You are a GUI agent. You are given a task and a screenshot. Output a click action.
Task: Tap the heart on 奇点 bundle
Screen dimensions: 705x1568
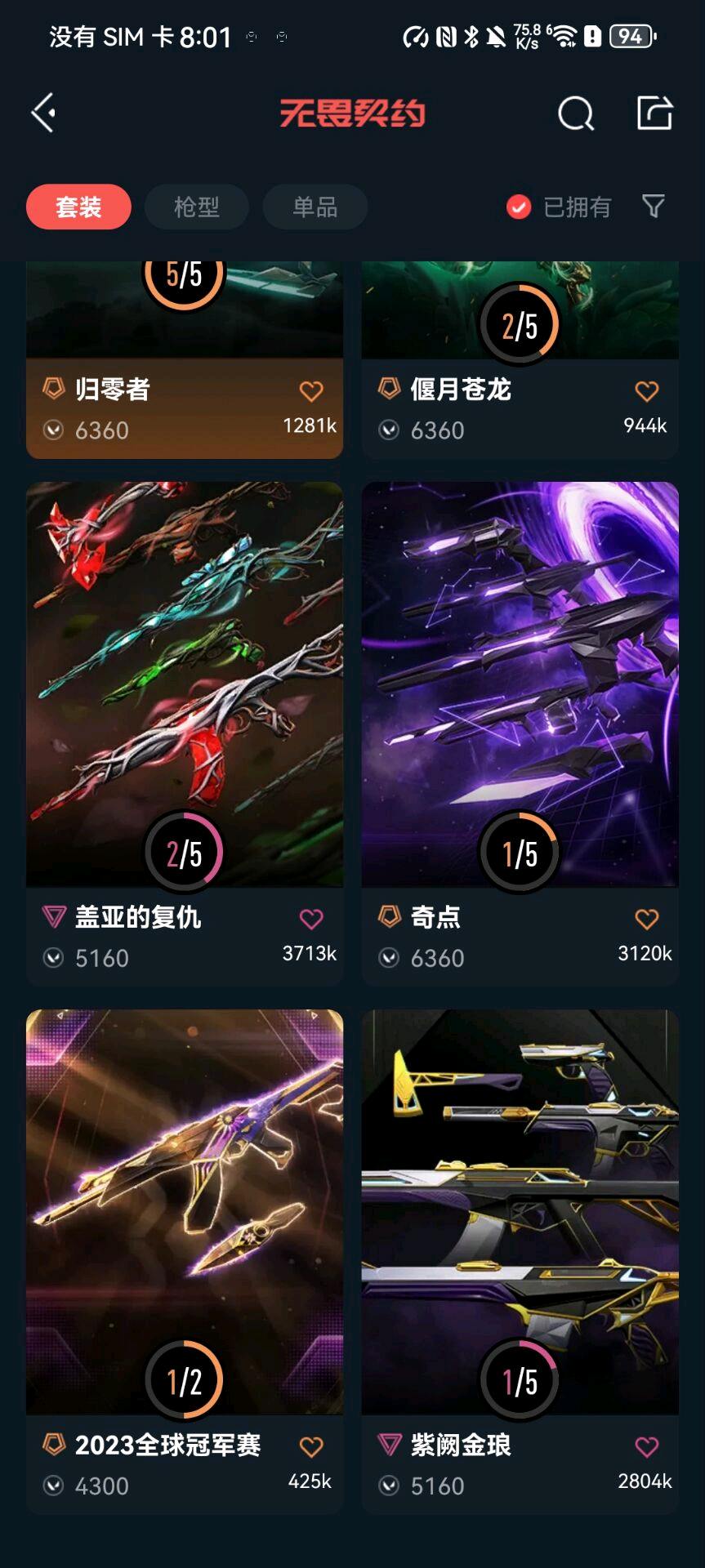(x=647, y=919)
